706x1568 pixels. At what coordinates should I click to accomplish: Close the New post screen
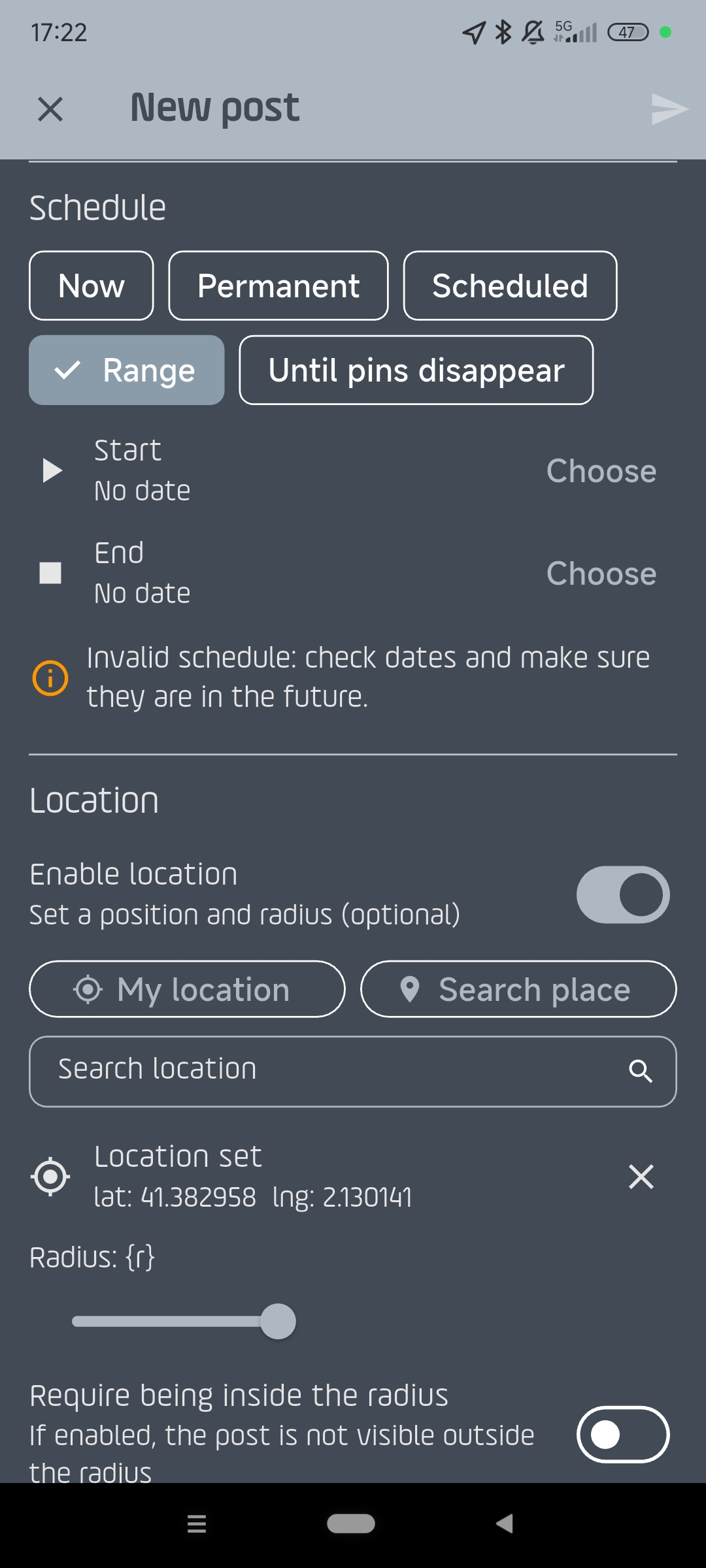50,108
